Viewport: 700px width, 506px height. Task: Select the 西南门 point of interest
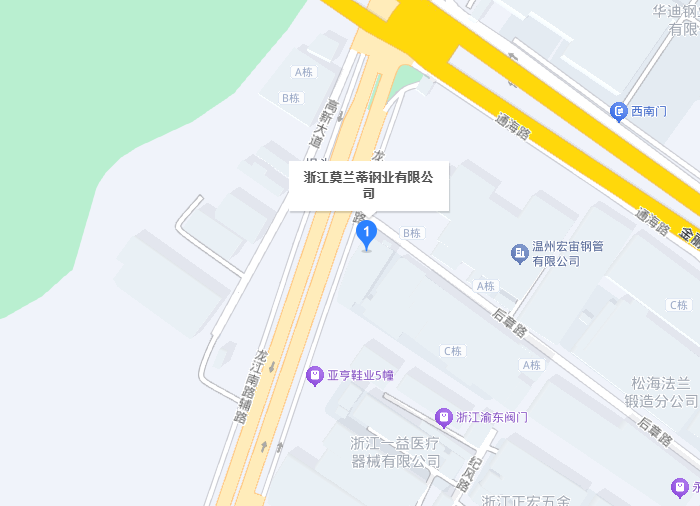tap(619, 111)
